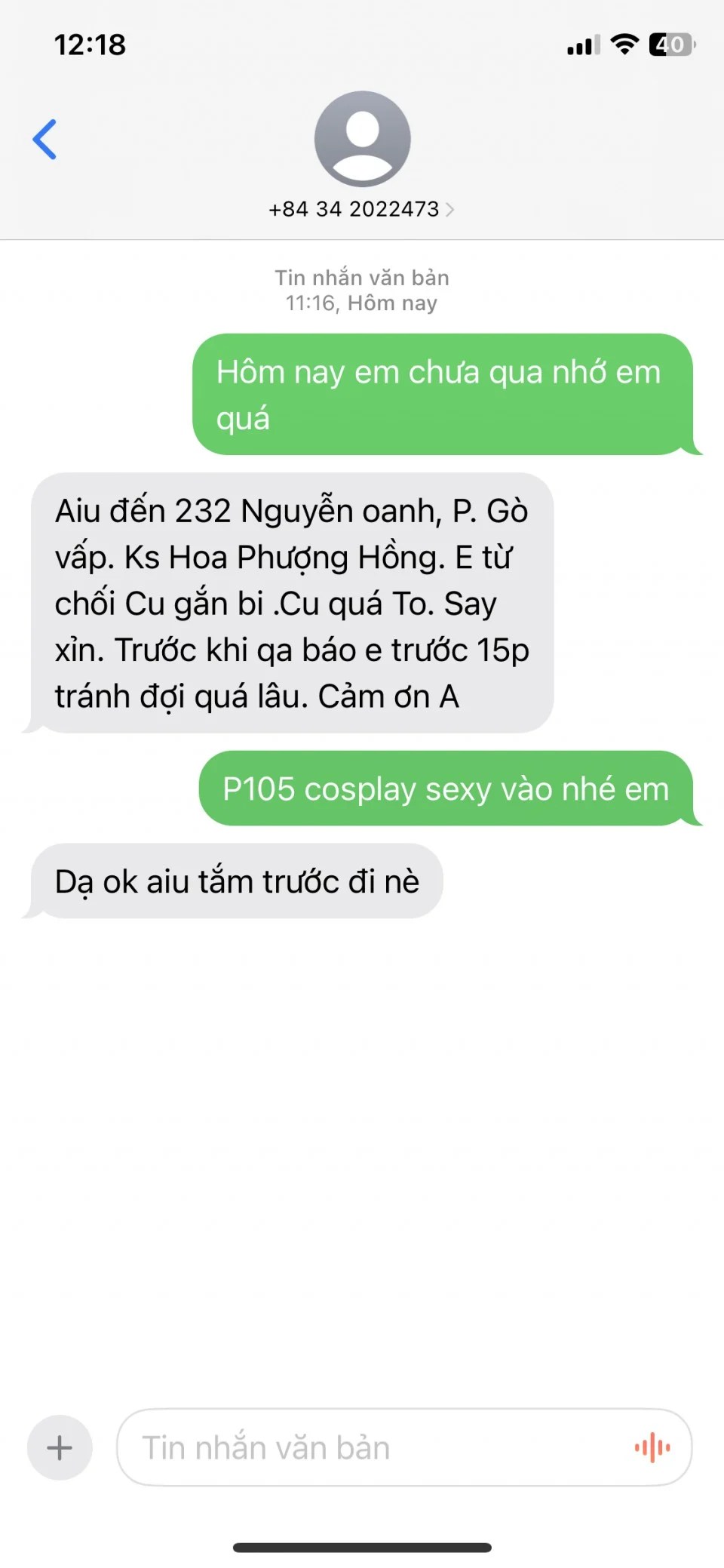Record an audio message with waveform icon
The height and width of the screenshot is (1568, 724).
click(652, 1447)
